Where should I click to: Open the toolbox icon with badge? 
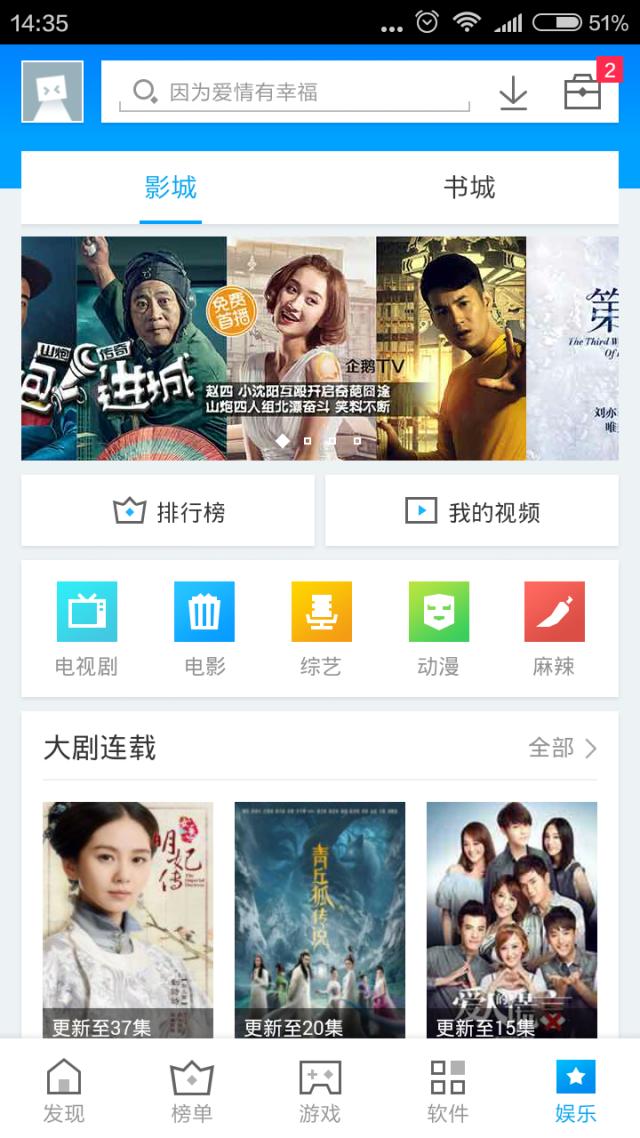(x=583, y=92)
